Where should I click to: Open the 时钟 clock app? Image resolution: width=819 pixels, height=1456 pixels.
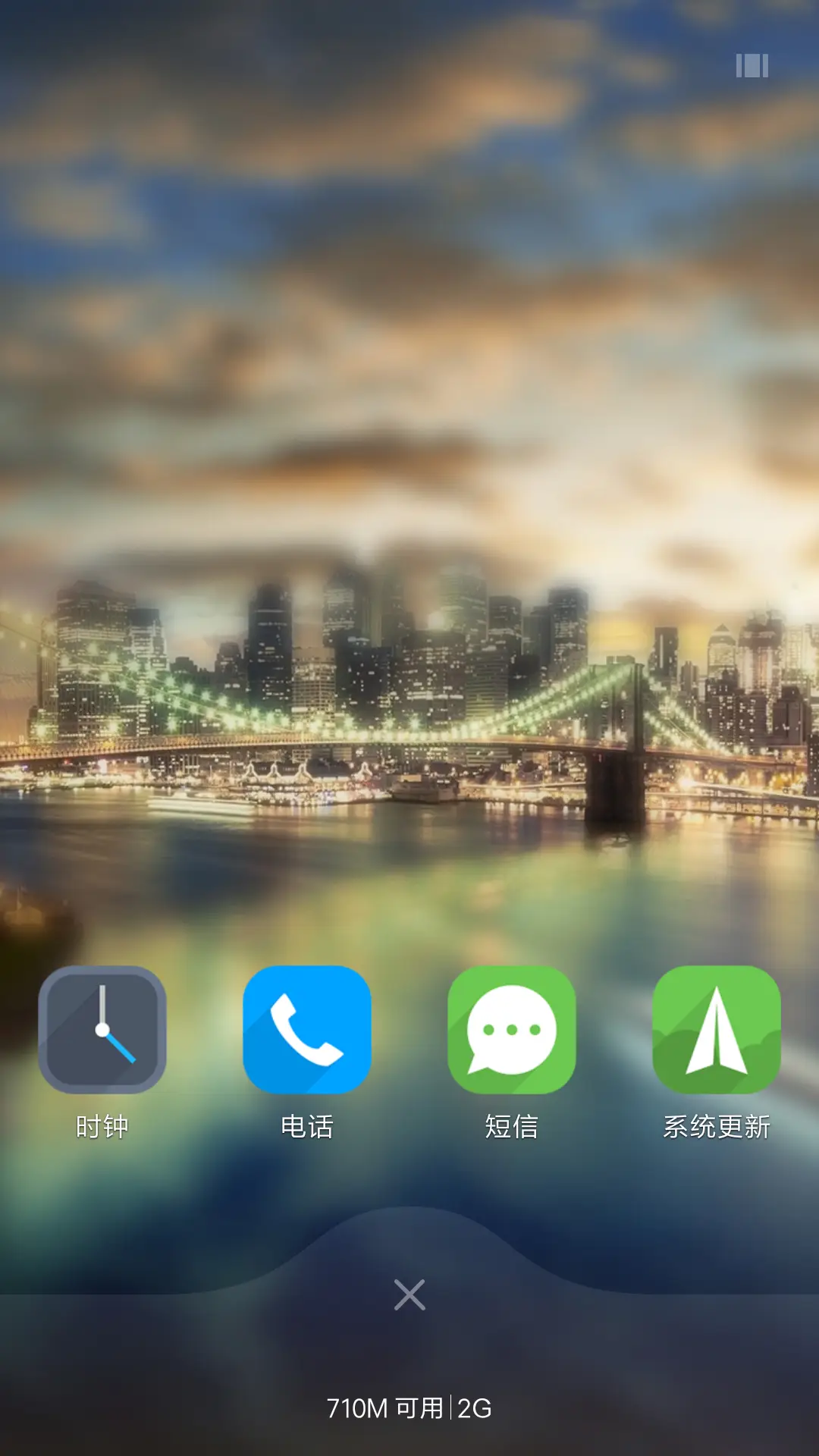[102, 1029]
